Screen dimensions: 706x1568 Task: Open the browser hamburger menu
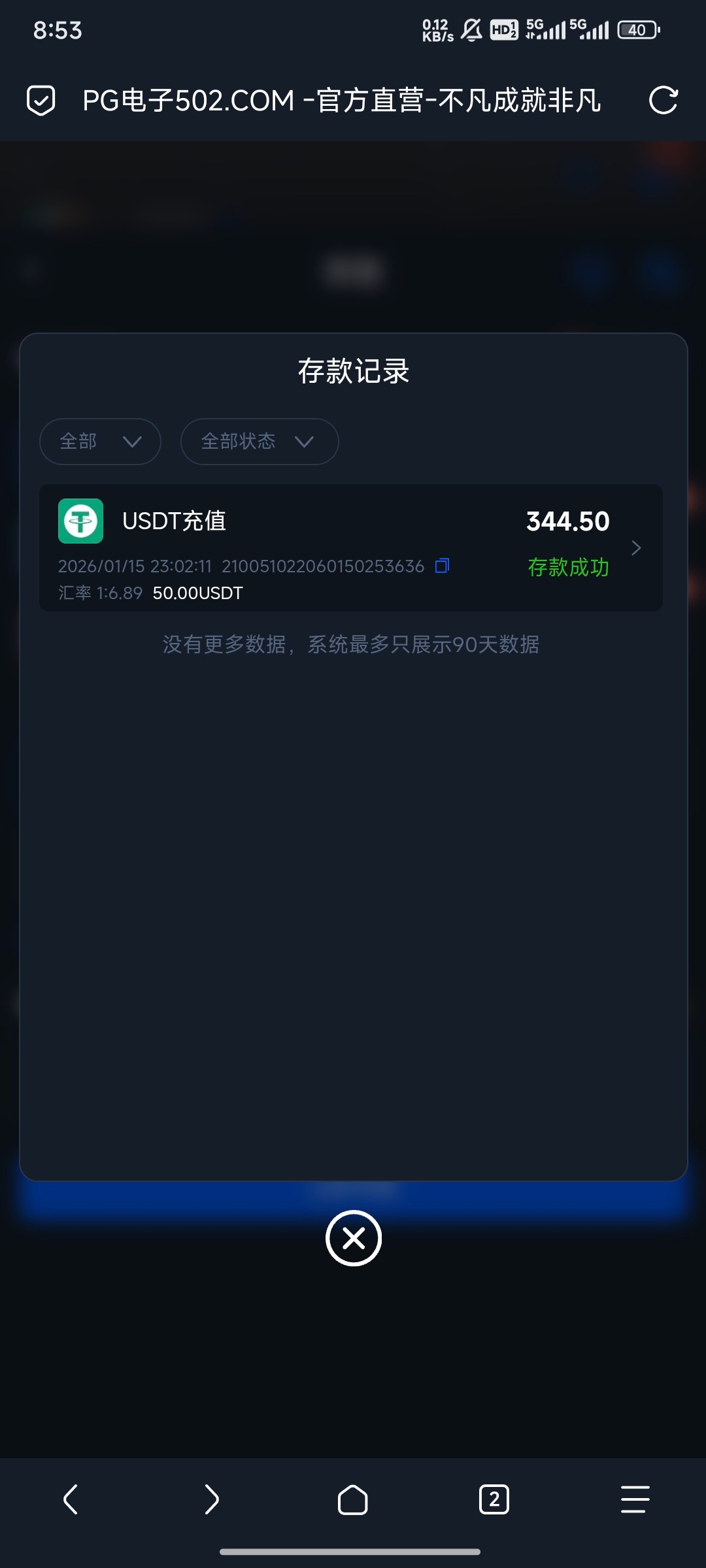tap(635, 1499)
